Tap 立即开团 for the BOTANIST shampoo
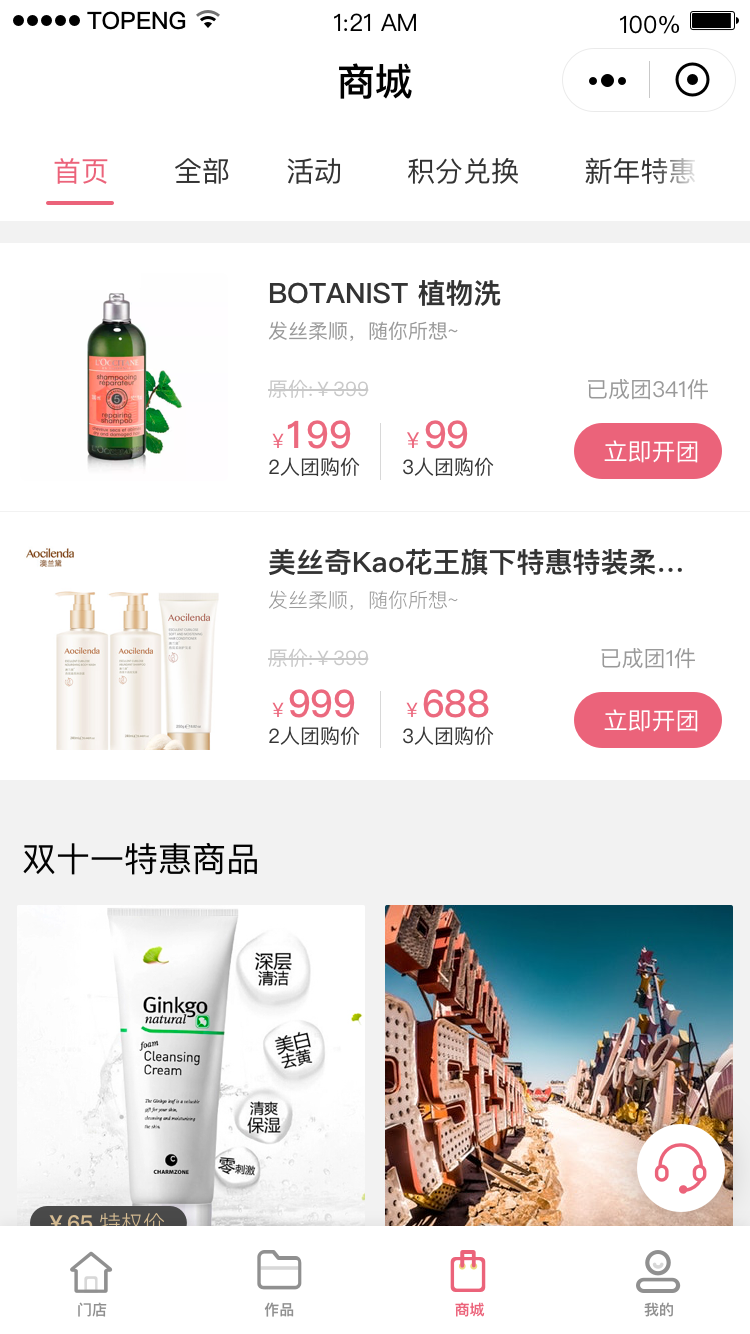This screenshot has width=750, height=1334. [x=648, y=451]
